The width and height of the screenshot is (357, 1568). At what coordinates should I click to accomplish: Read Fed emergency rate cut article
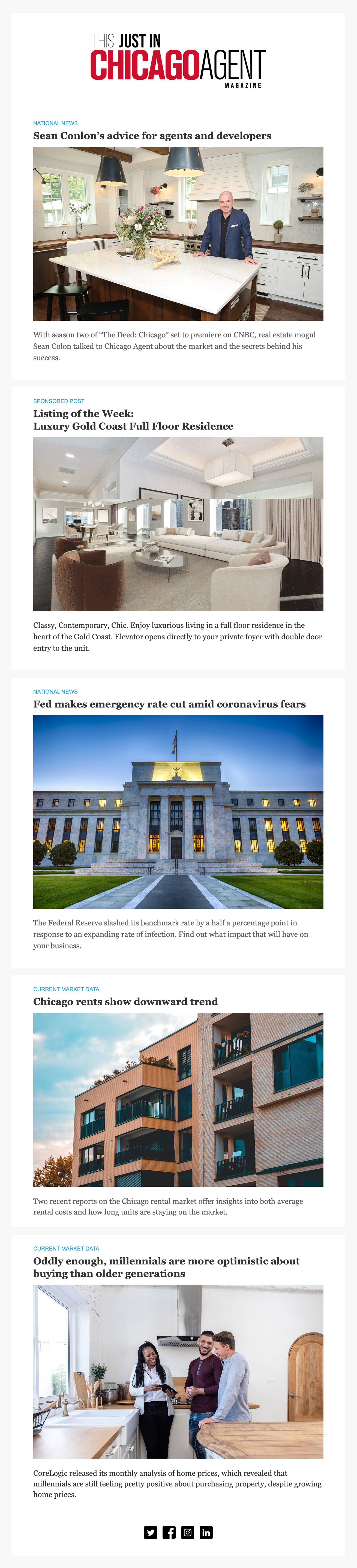coord(170,704)
